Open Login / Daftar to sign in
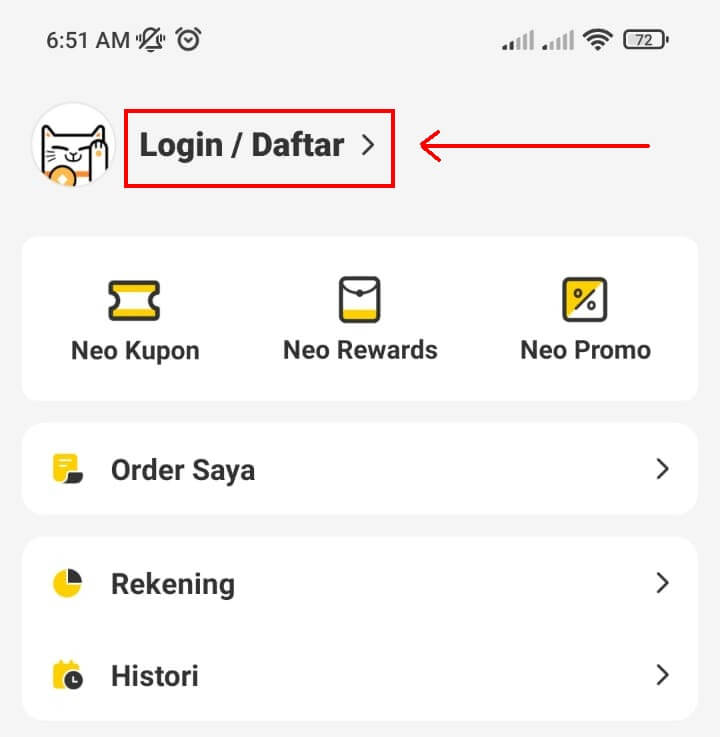This screenshot has height=737, width=720. [x=257, y=146]
